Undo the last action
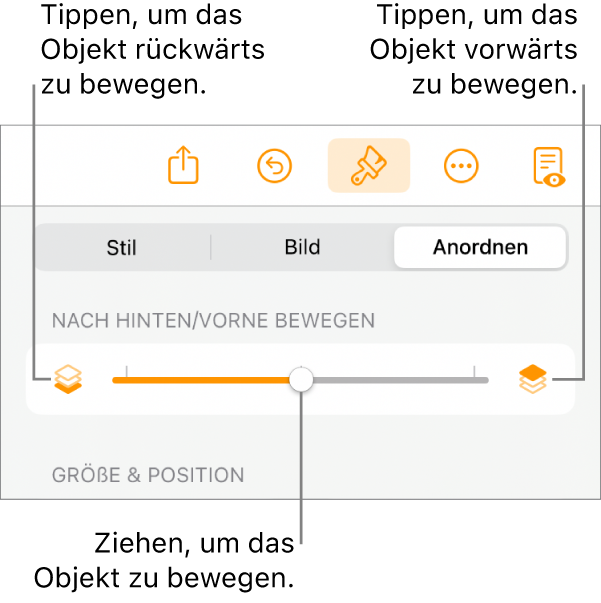Viewport: 601px width, 603px height. [x=274, y=166]
